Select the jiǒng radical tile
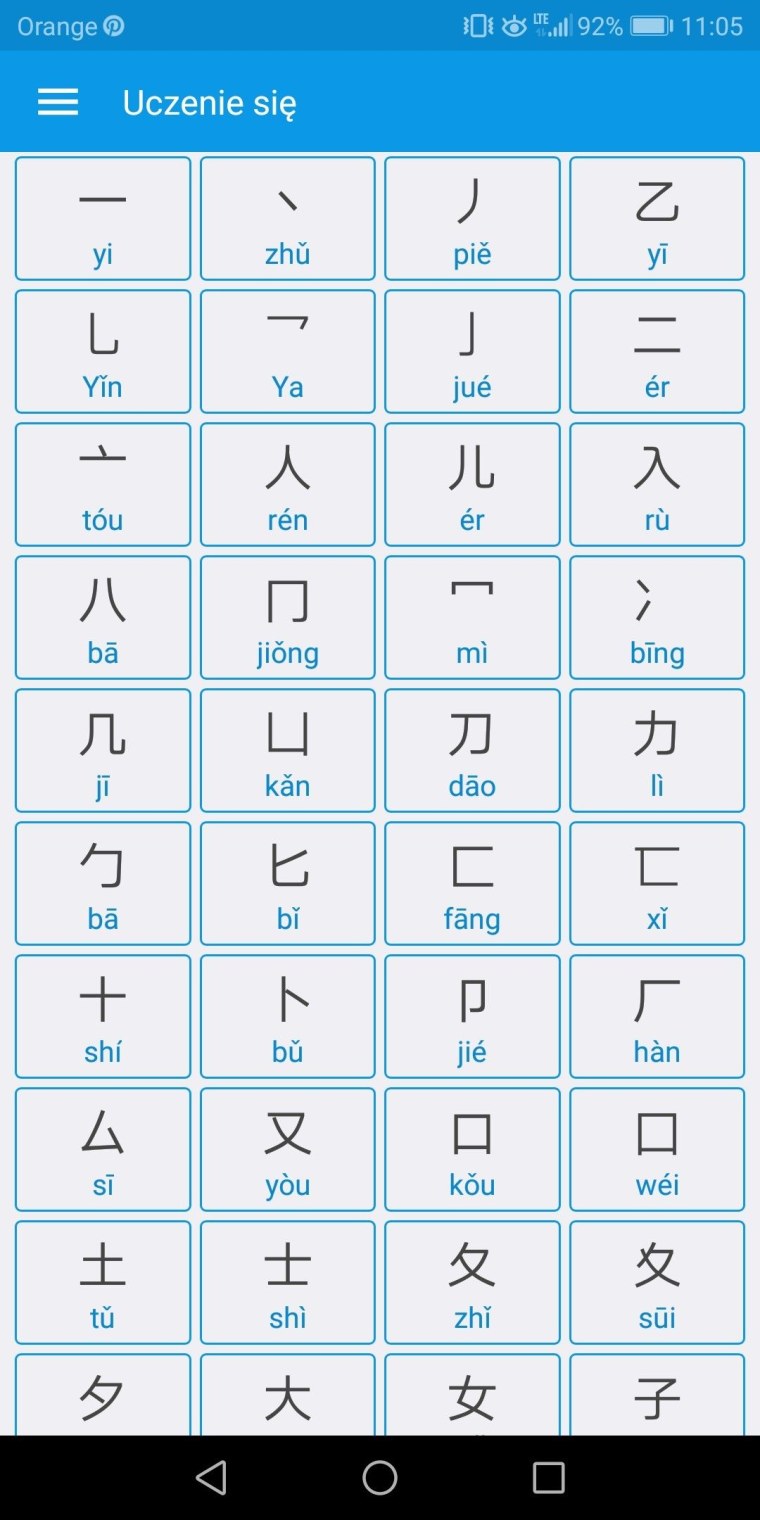Image resolution: width=760 pixels, height=1520 pixels. (x=287, y=617)
